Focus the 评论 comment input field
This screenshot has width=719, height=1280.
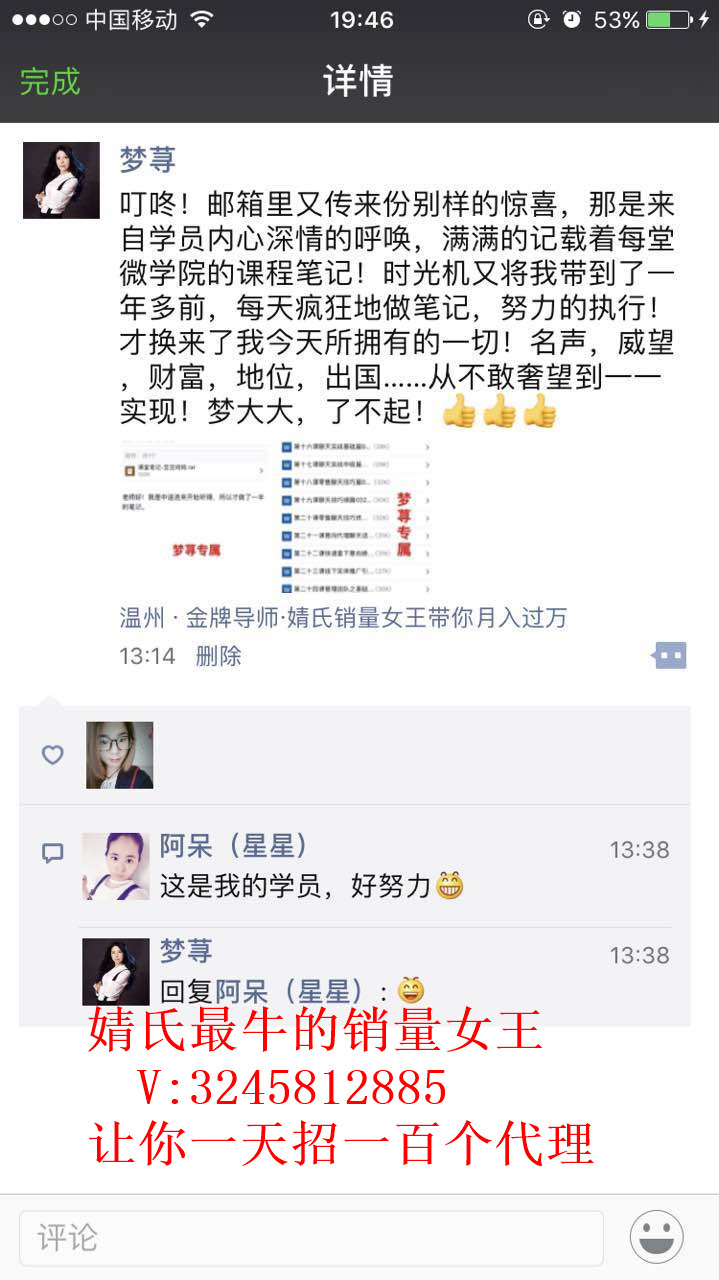(x=311, y=1238)
